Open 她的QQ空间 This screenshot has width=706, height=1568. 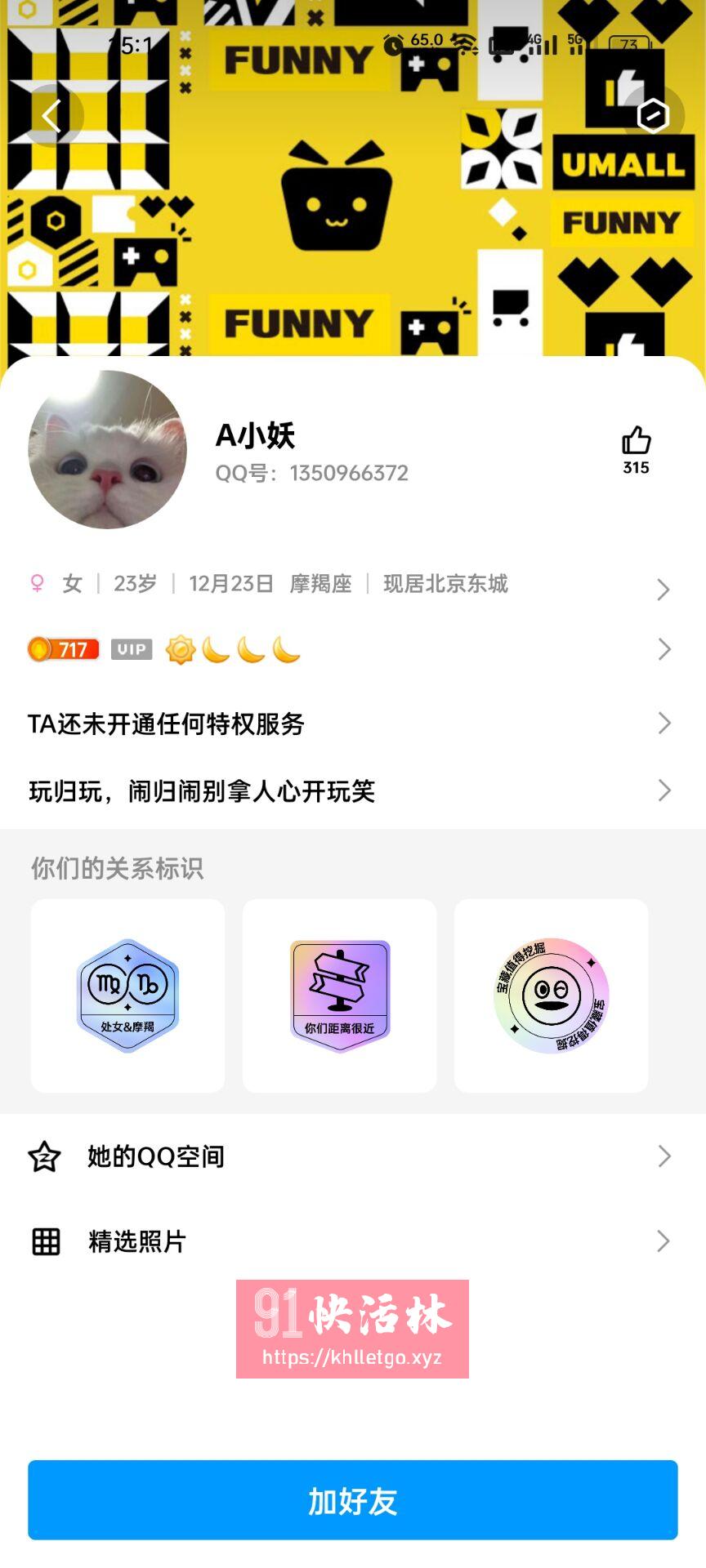click(x=155, y=1156)
